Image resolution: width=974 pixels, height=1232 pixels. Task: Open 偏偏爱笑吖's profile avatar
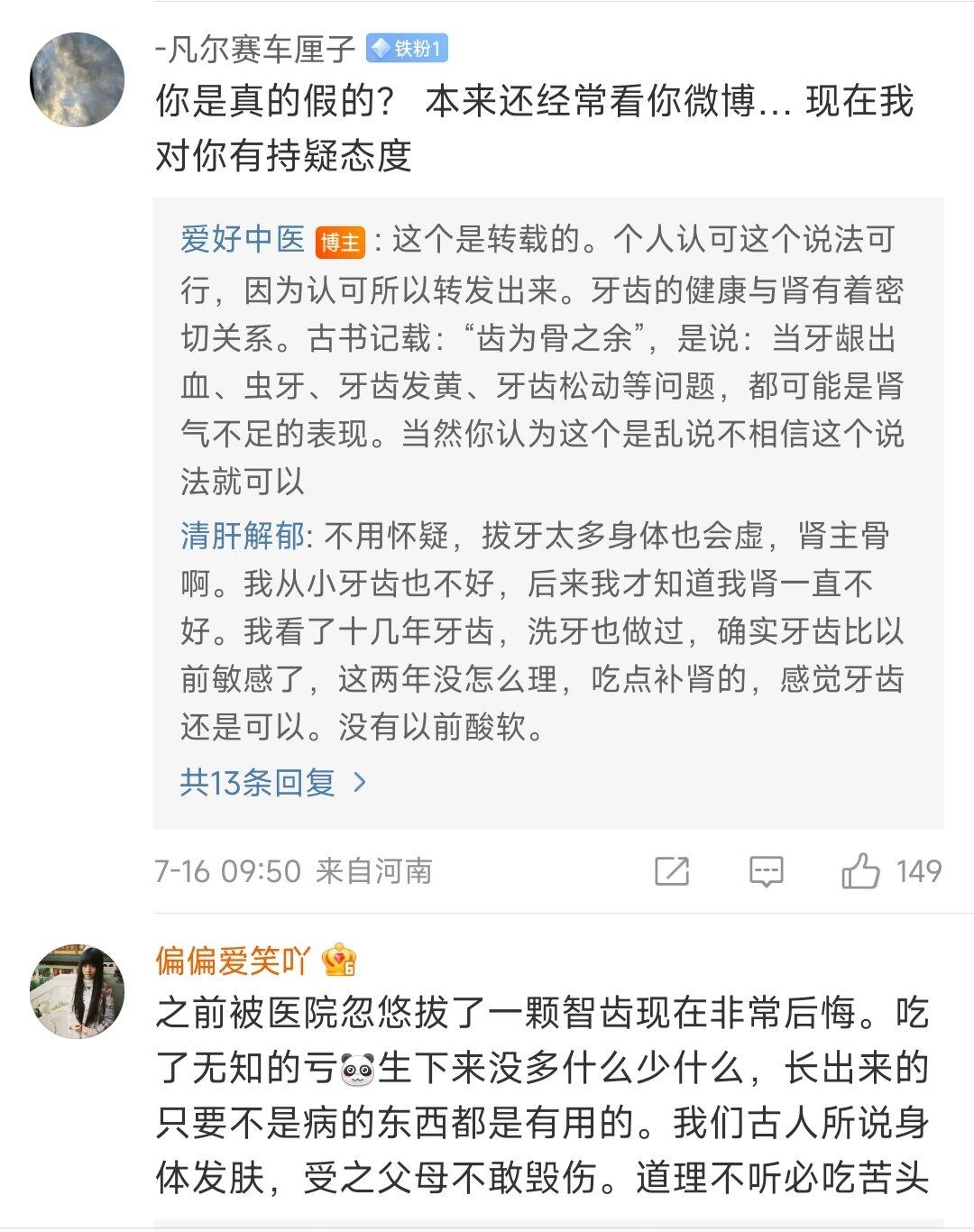coord(77,991)
